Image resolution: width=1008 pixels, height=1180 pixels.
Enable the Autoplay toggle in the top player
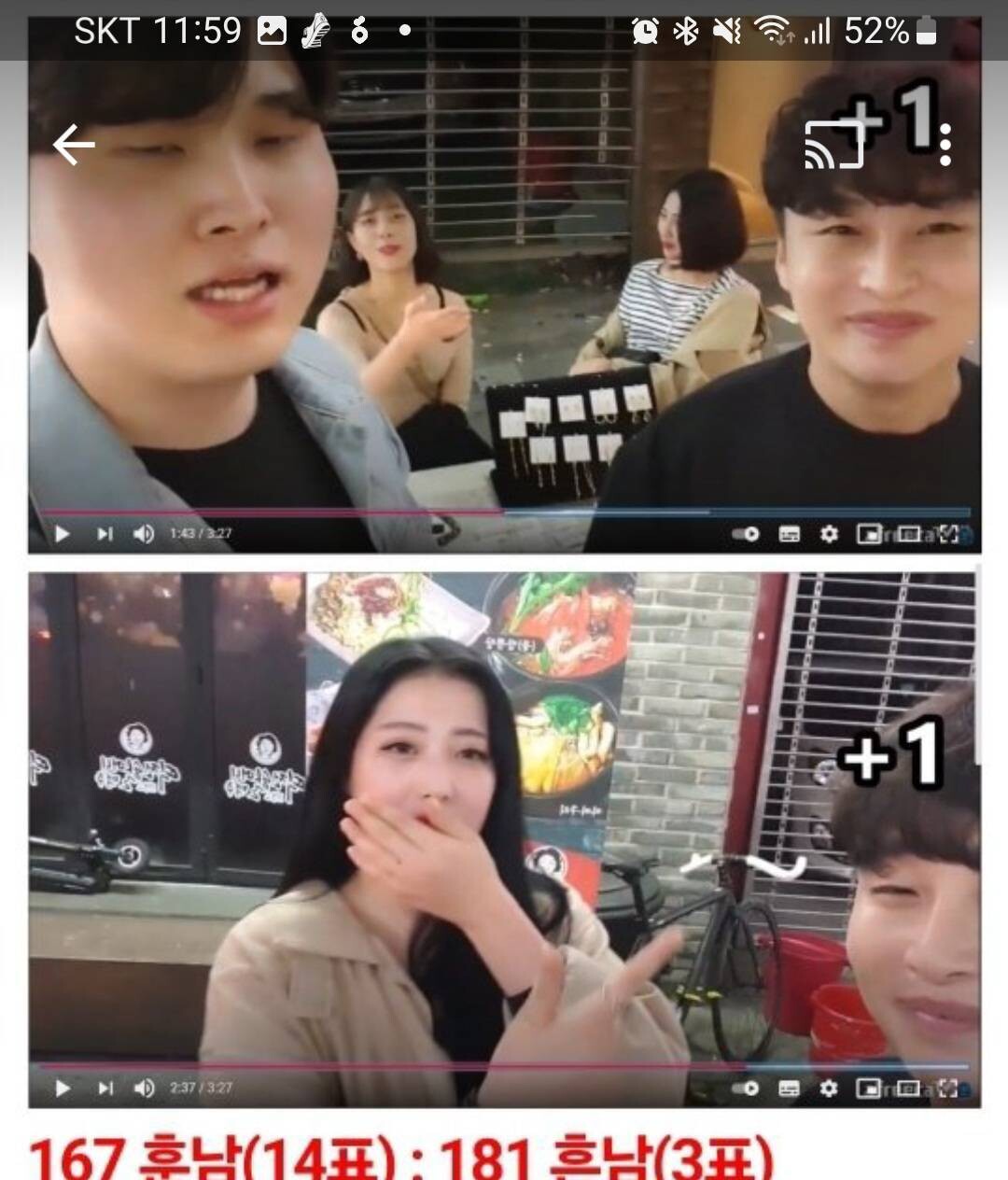[747, 533]
